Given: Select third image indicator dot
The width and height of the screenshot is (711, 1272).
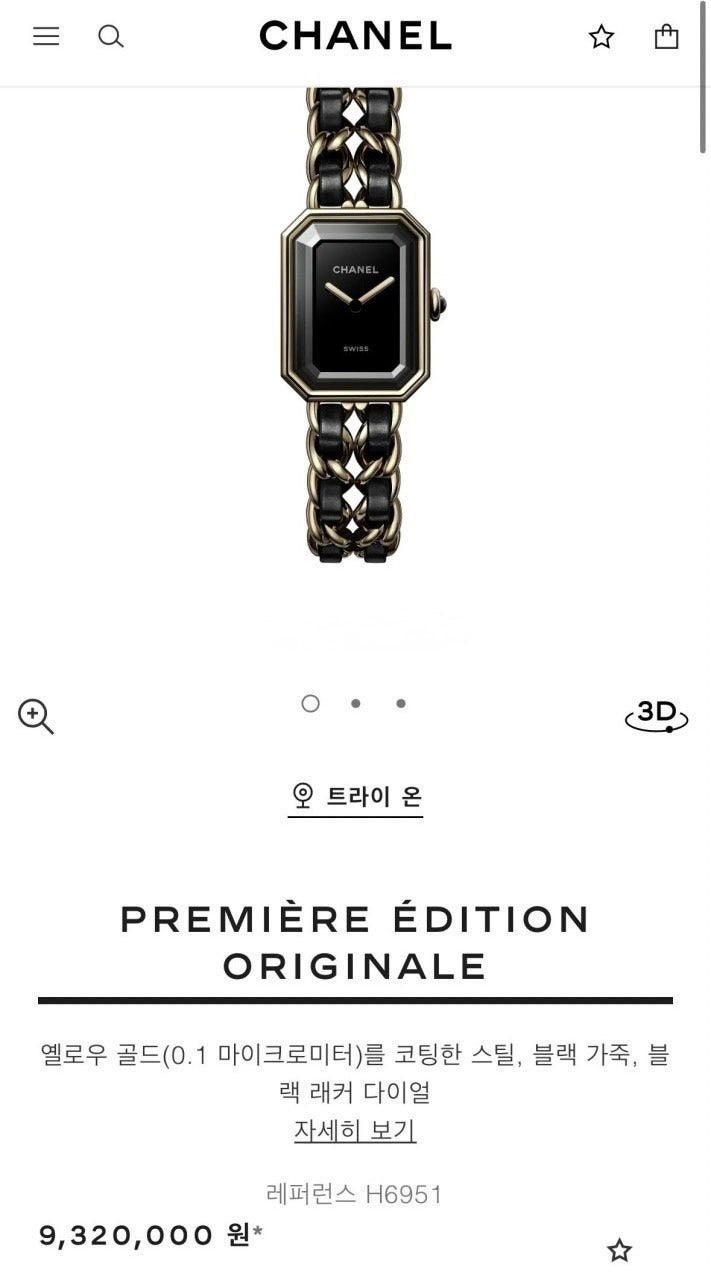Looking at the screenshot, I should (400, 703).
